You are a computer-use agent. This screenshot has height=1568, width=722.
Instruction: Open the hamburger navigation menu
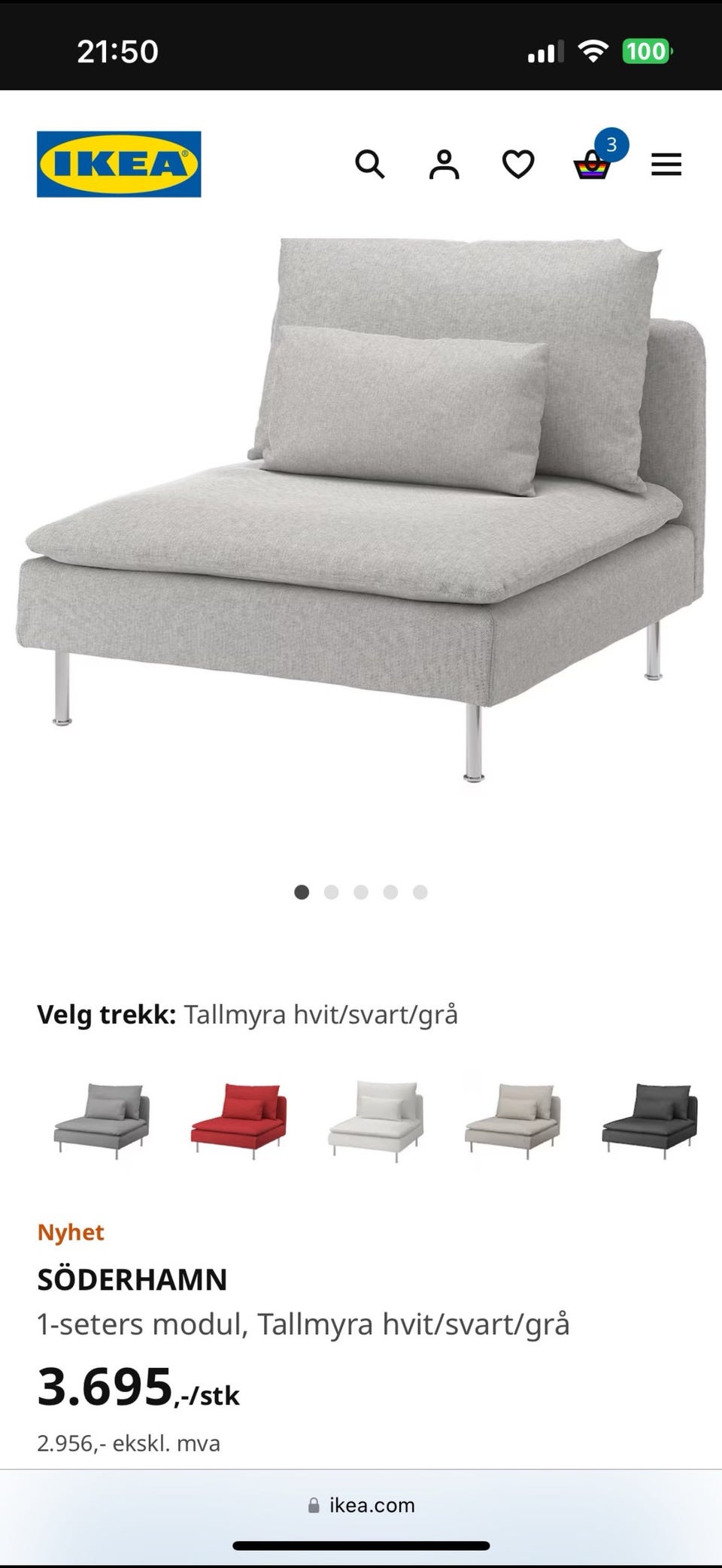tap(666, 164)
